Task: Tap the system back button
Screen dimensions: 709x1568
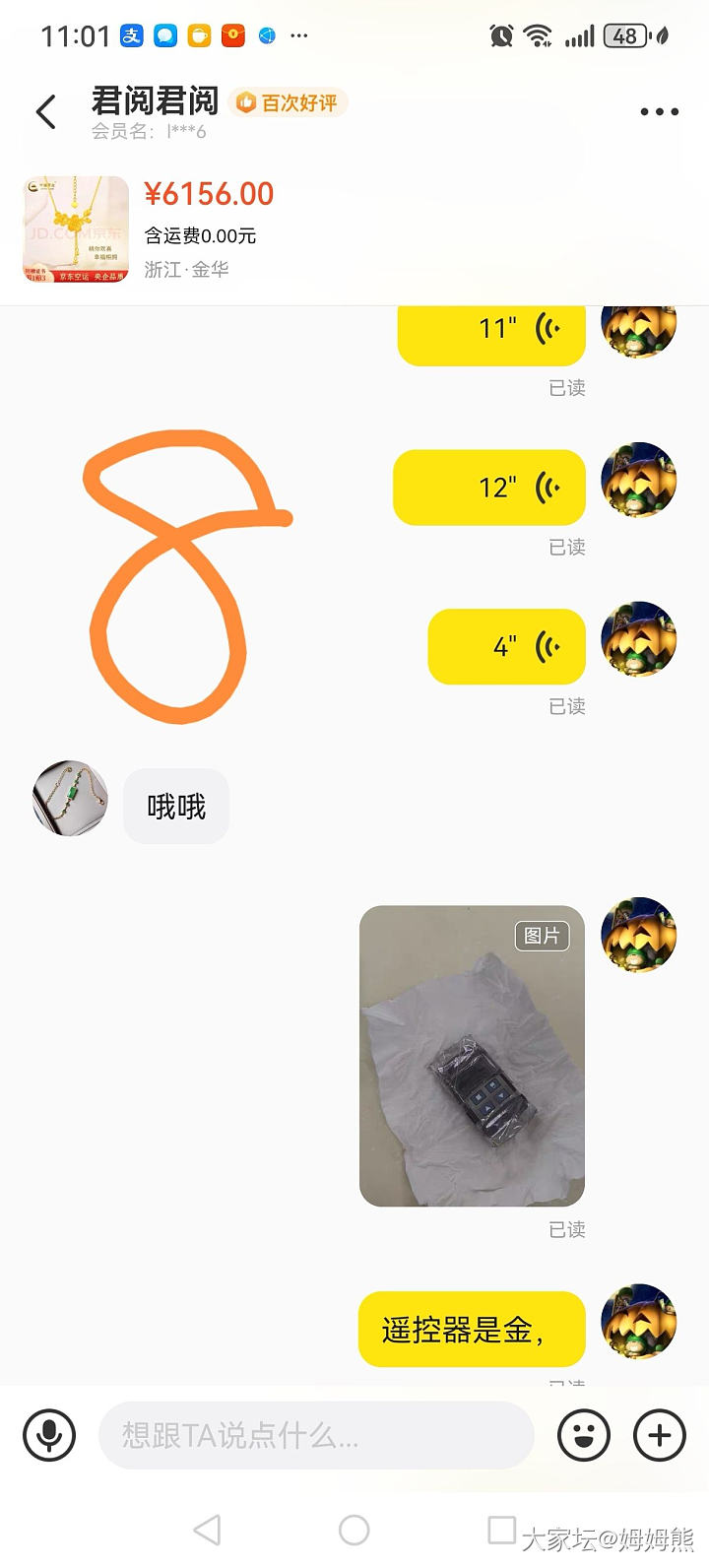Action: point(207,1530)
